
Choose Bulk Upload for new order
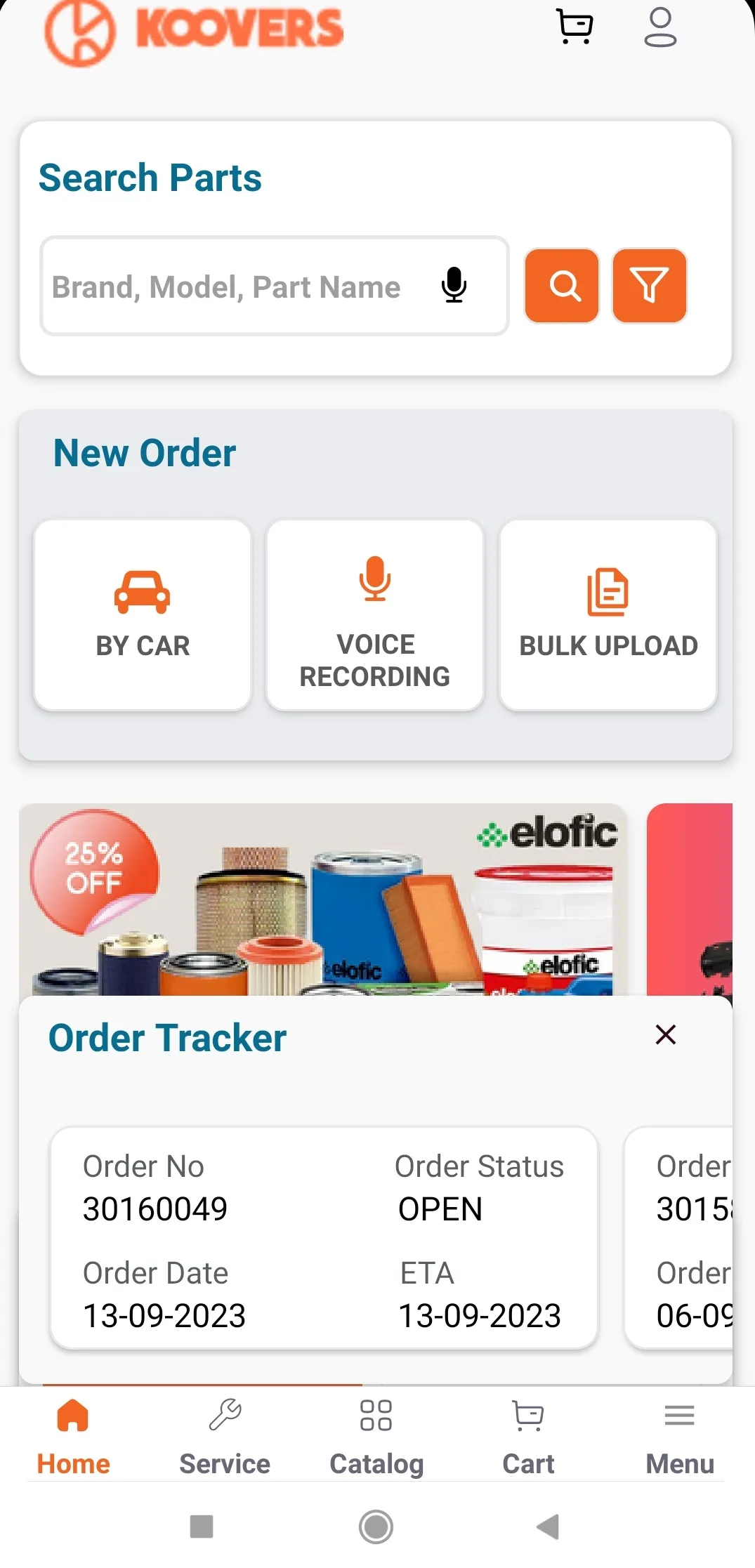(x=608, y=615)
